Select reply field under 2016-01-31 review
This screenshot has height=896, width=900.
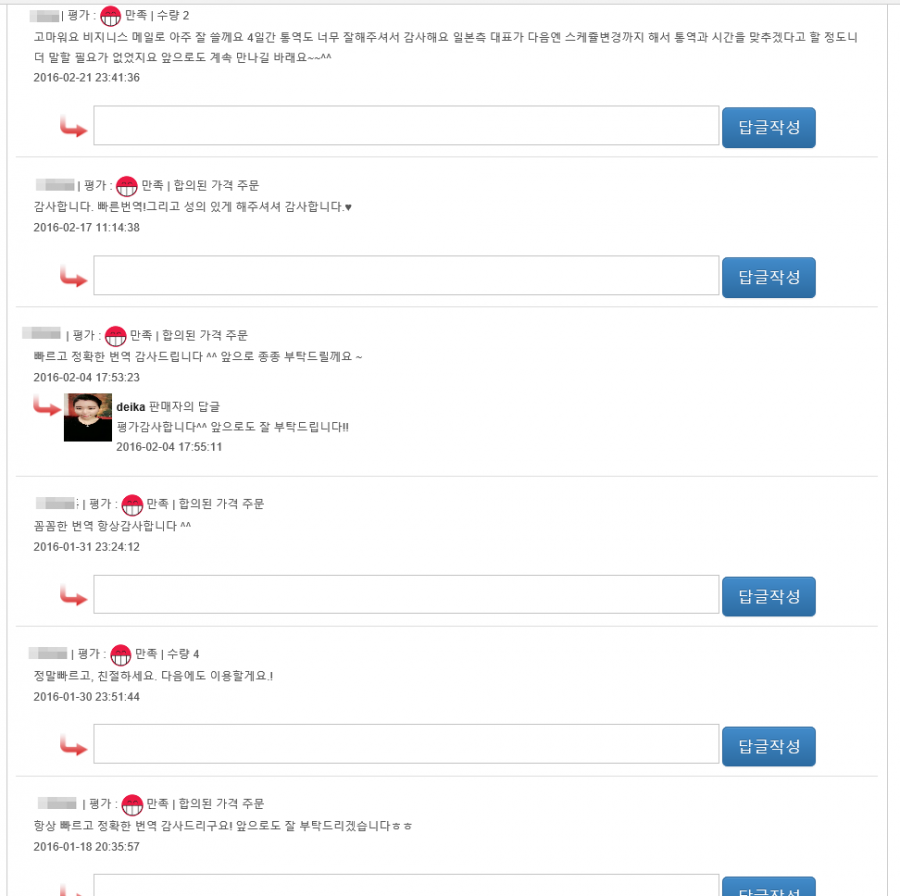coord(406,595)
